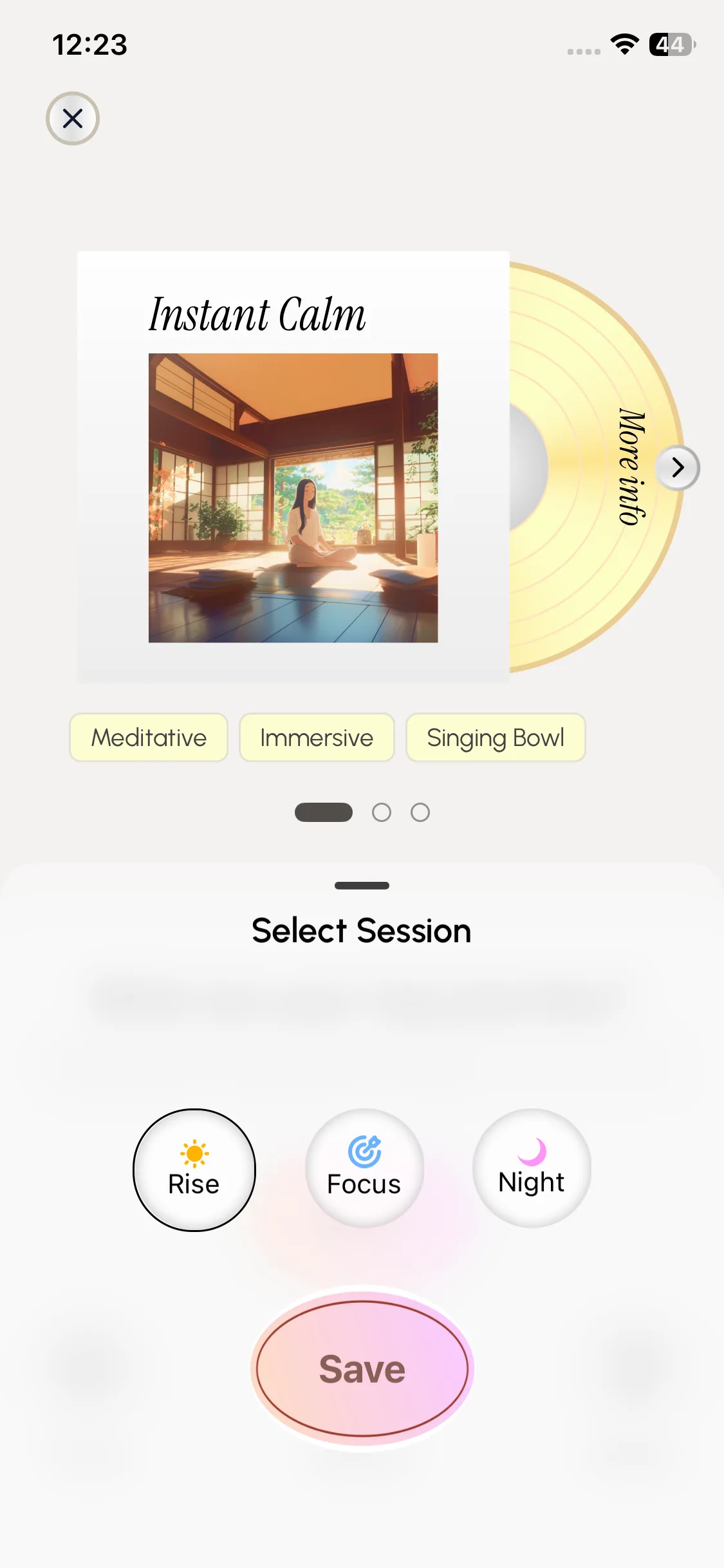The width and height of the screenshot is (724, 1568).
Task: Open the Instant Calm album card
Action: click(x=293, y=467)
